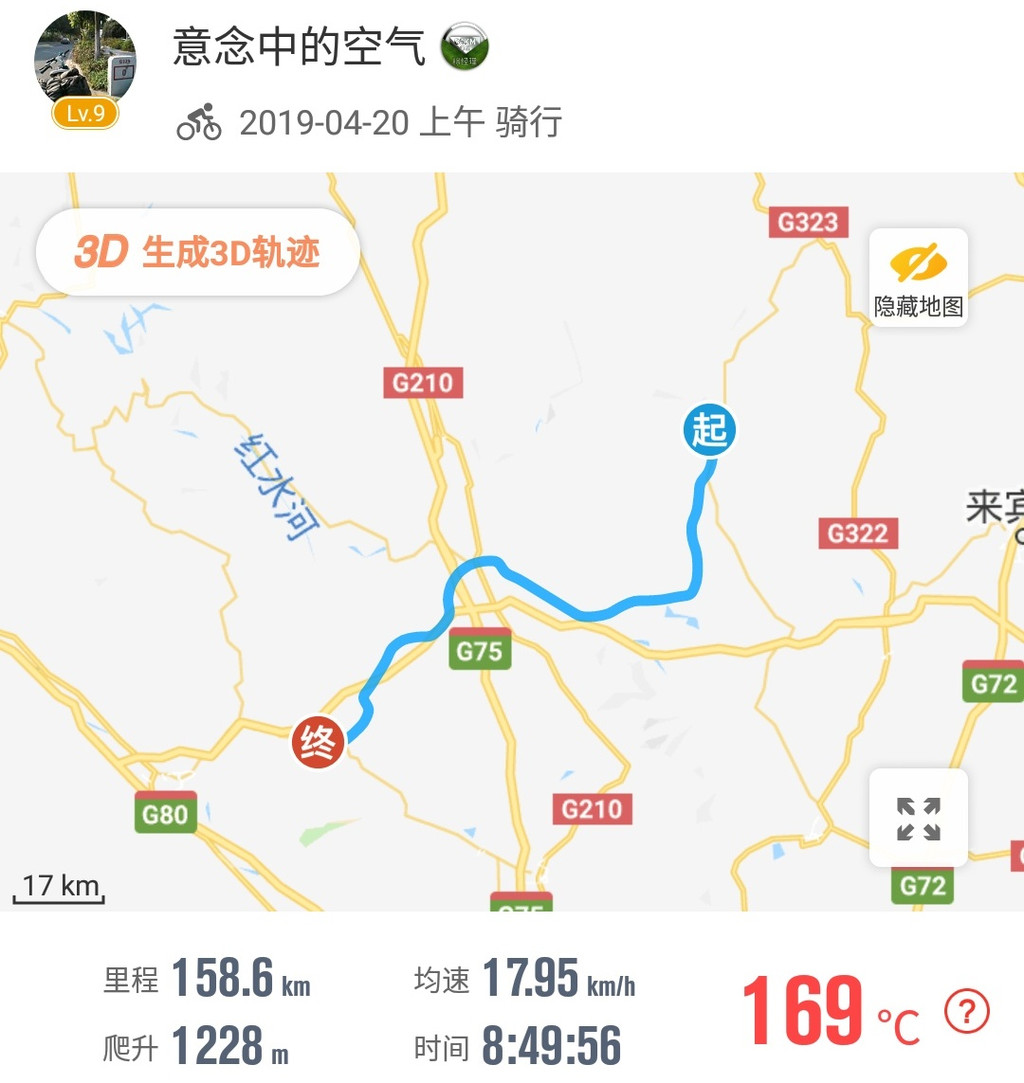Generate the 3D track (生成3D轨迹)
The width and height of the screenshot is (1024, 1083).
(x=198, y=252)
